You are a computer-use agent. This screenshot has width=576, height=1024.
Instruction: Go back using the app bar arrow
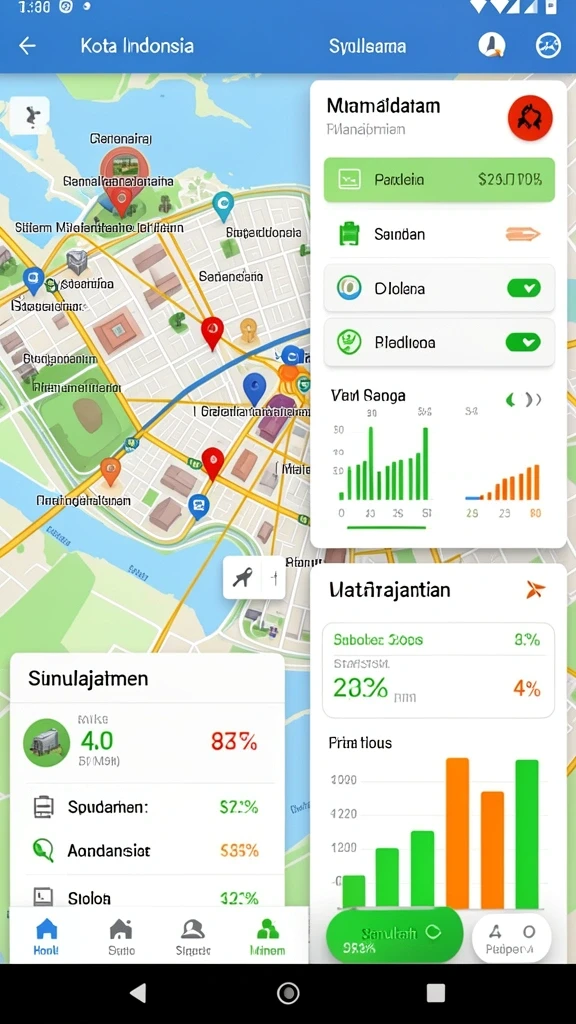pyautogui.click(x=27, y=46)
